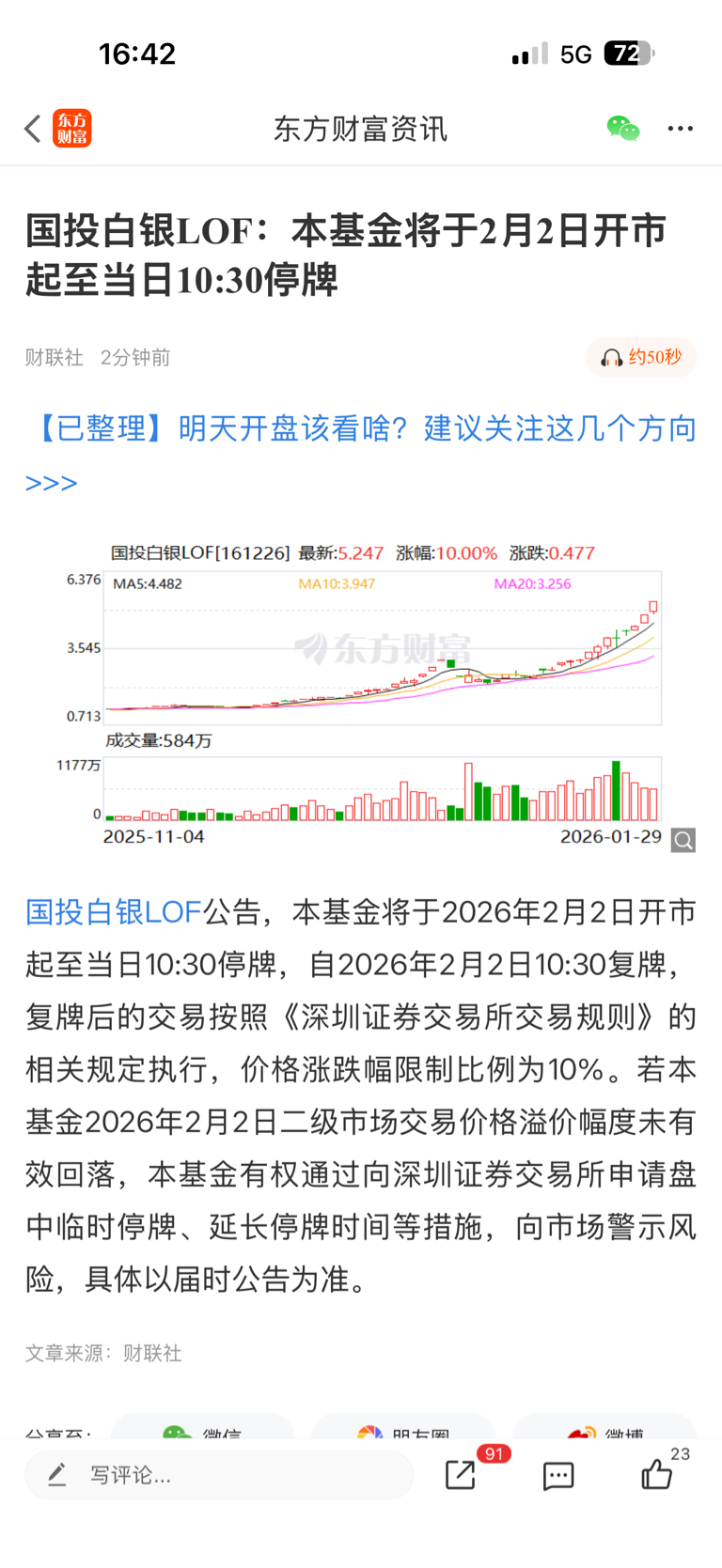Enlarge chart with the magnifier icon
This screenshot has height=1568, width=722.
coord(683,840)
